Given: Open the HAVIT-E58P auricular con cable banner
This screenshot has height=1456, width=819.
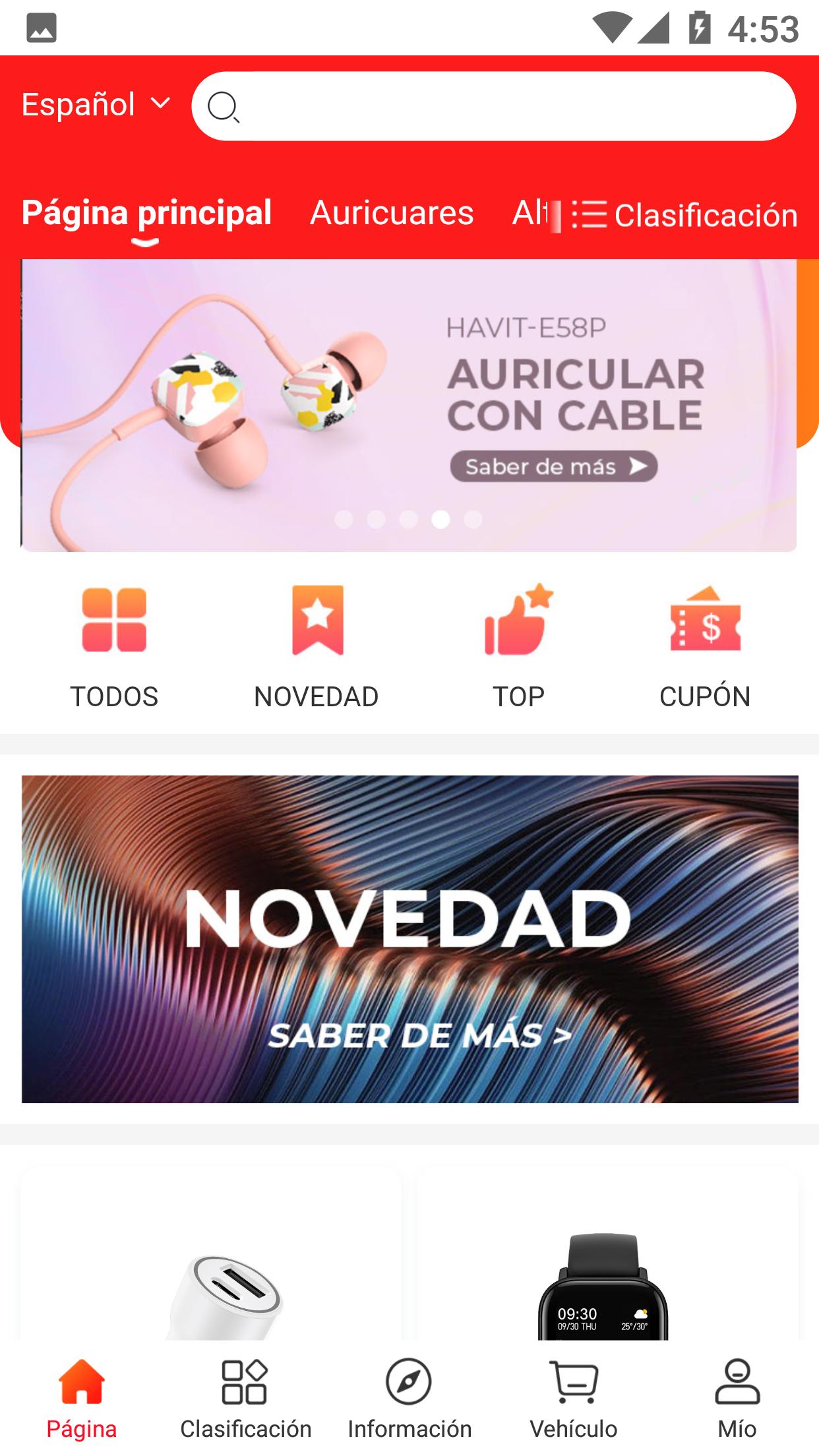Looking at the screenshot, I should click(x=409, y=405).
